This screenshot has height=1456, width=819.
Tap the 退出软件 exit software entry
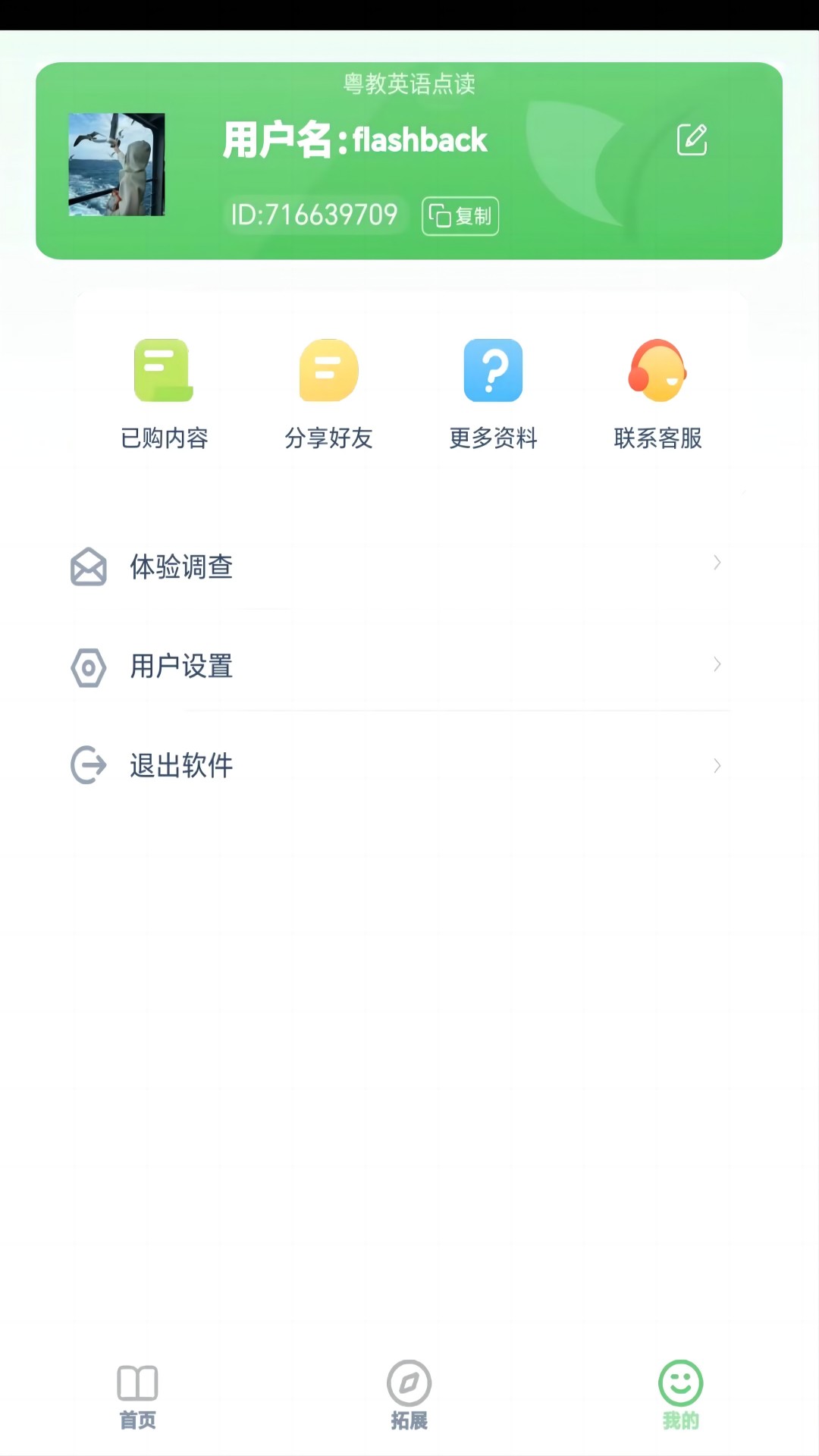point(182,766)
